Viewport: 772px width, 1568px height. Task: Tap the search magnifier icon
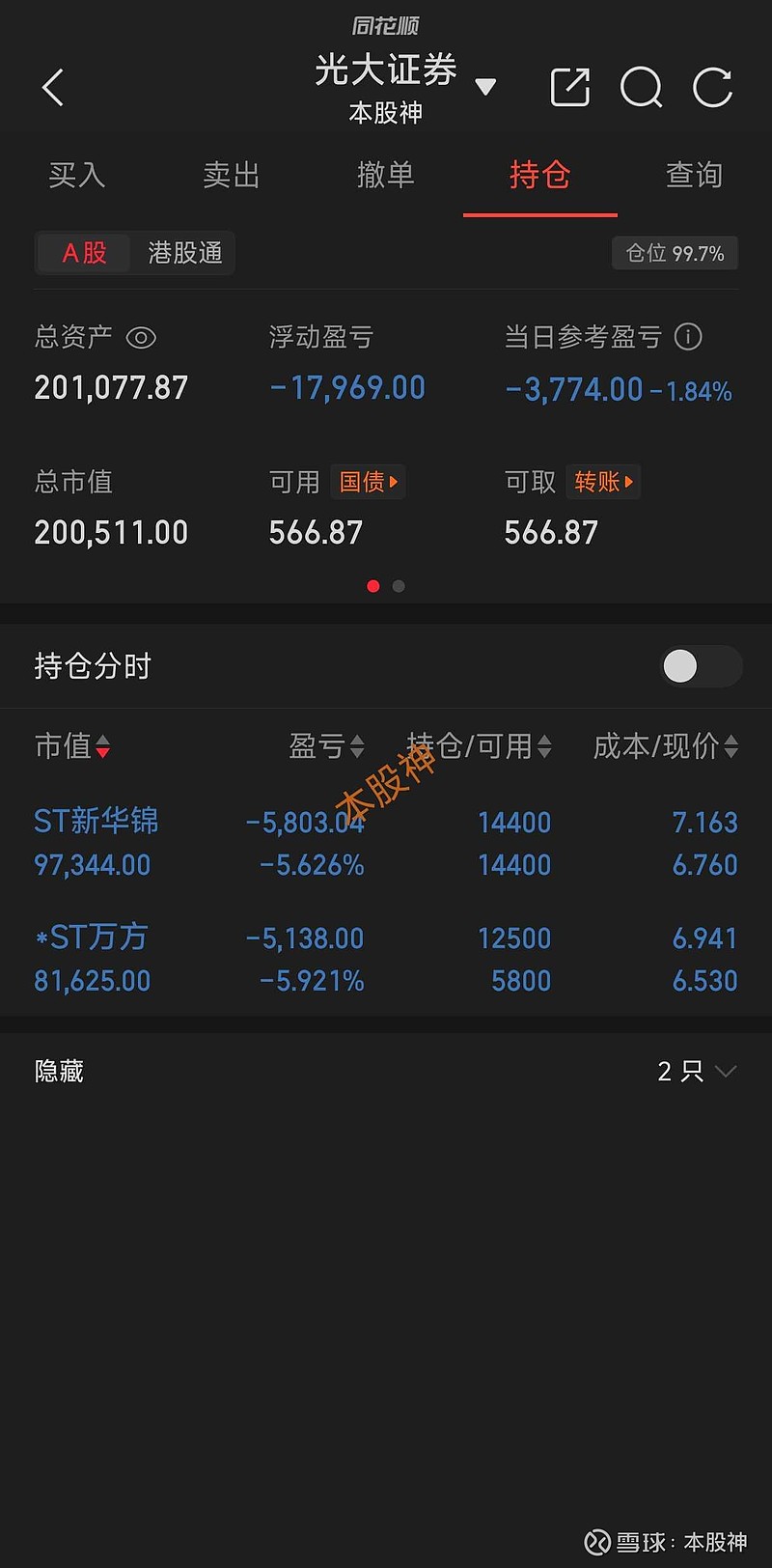641,87
